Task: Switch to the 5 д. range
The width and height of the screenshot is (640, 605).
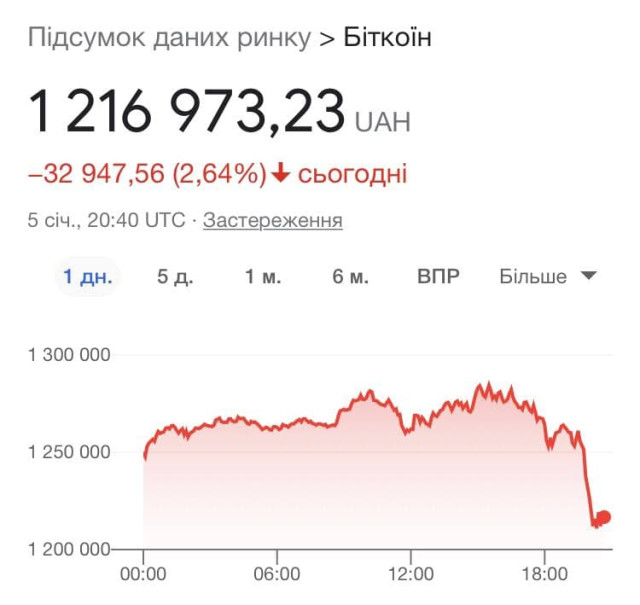Action: [x=175, y=277]
